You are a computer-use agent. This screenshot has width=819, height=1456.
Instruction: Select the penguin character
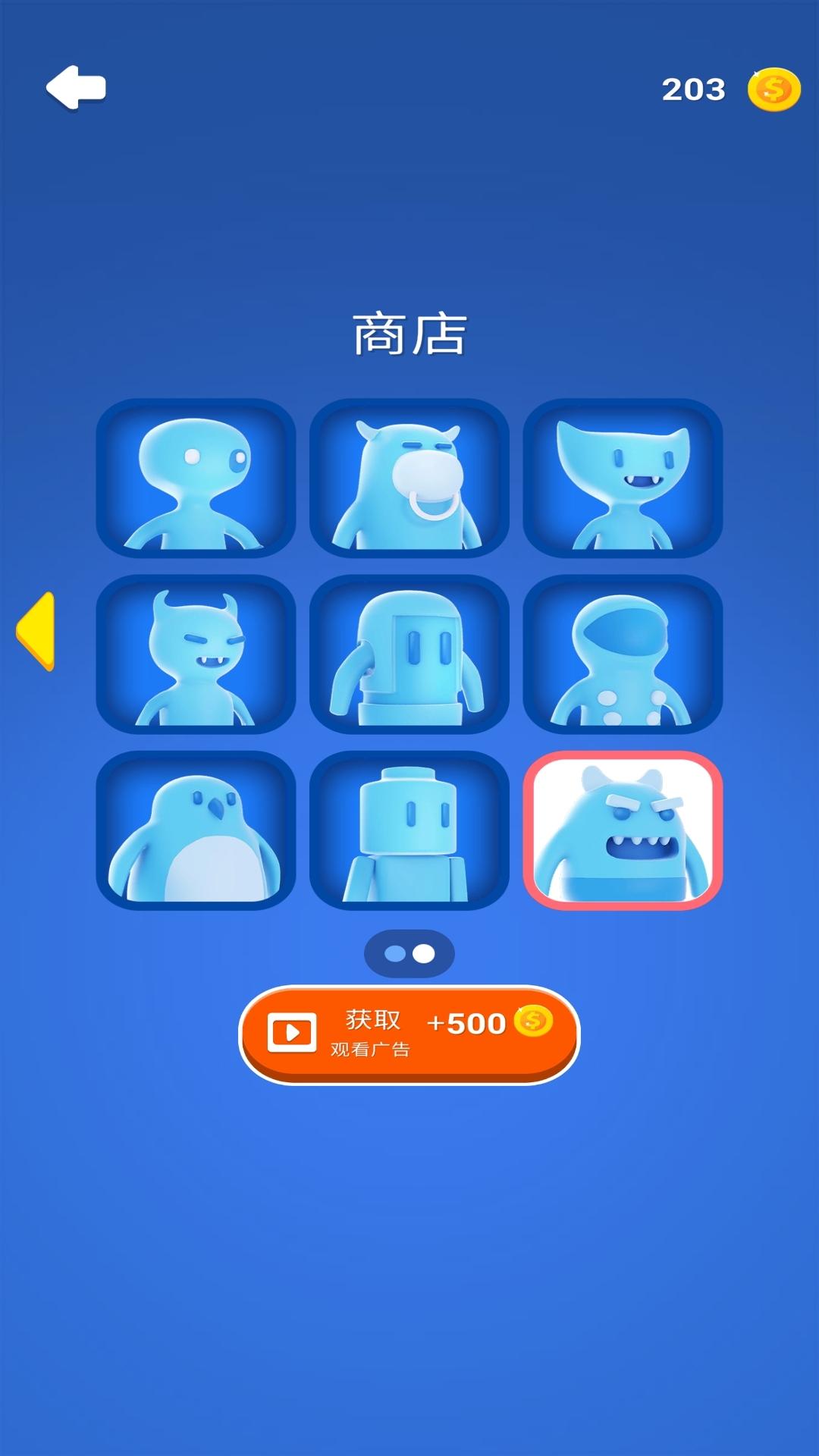click(x=196, y=830)
